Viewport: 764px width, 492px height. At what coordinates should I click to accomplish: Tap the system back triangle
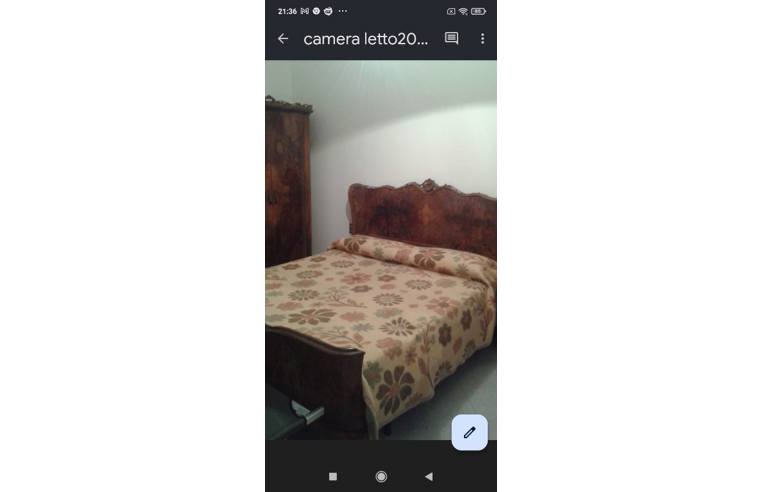point(428,476)
